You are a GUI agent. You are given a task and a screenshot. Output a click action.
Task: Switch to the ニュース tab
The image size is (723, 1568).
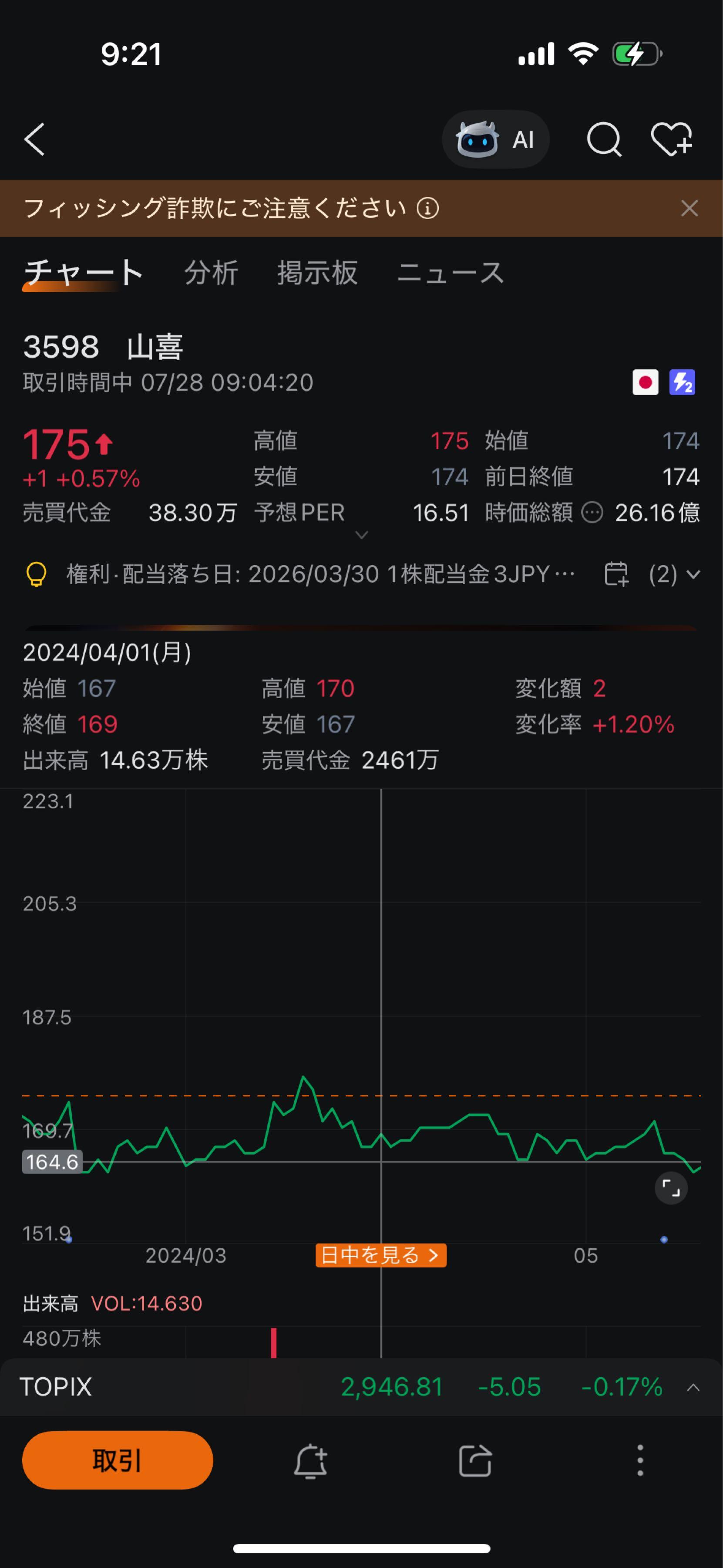(450, 272)
